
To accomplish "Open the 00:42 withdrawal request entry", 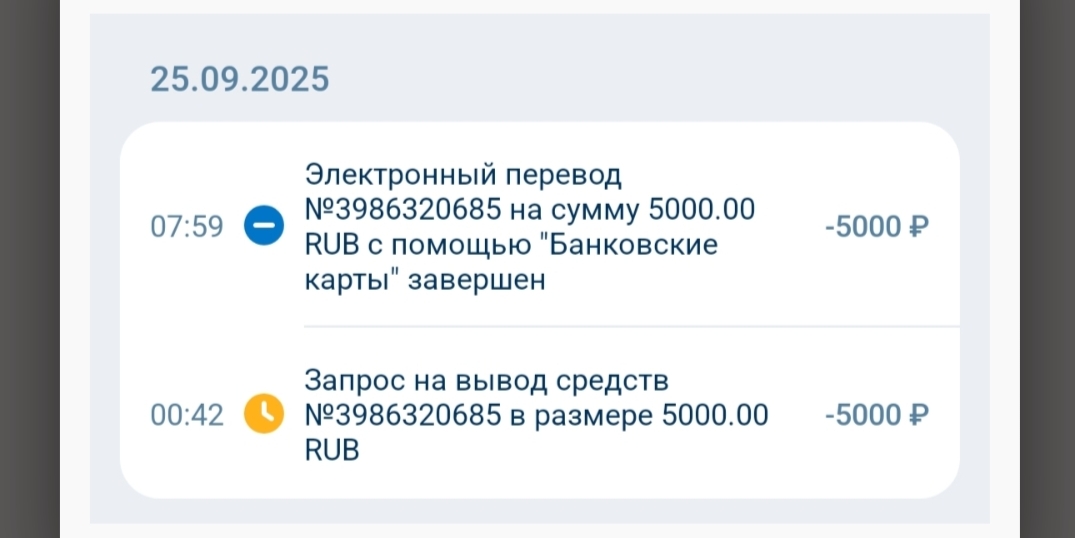I will pos(538,414).
